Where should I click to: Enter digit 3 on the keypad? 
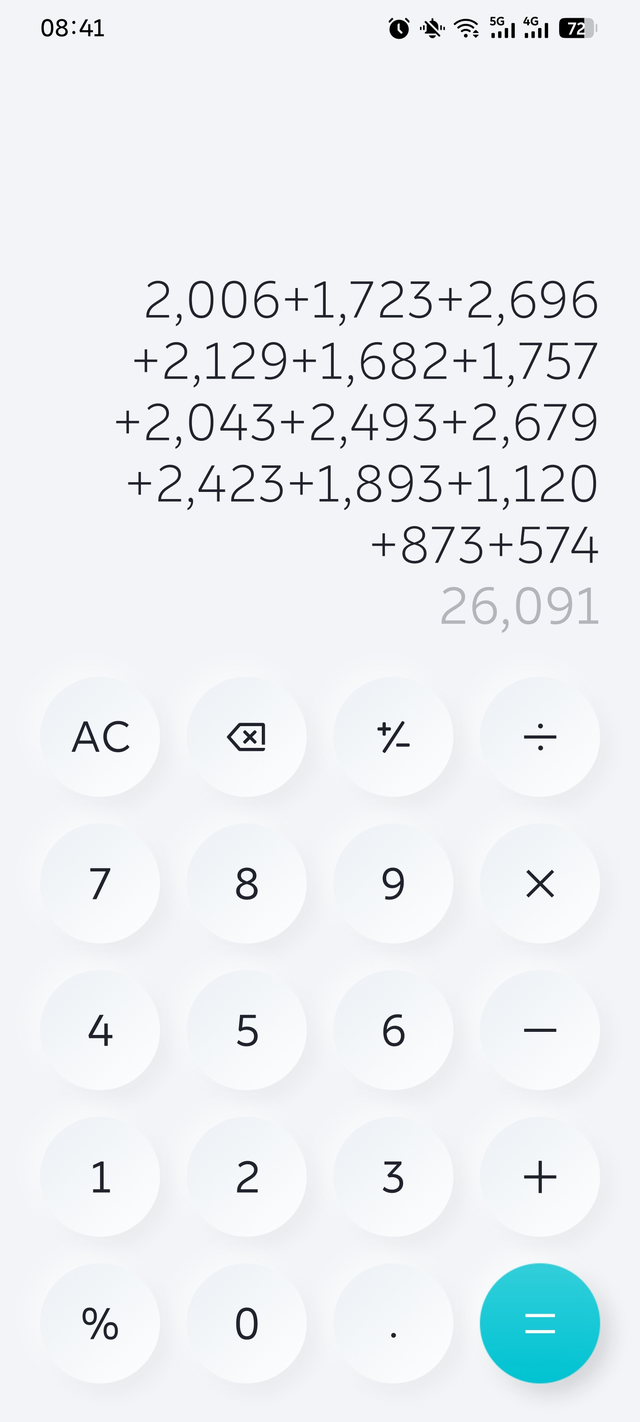click(393, 1177)
